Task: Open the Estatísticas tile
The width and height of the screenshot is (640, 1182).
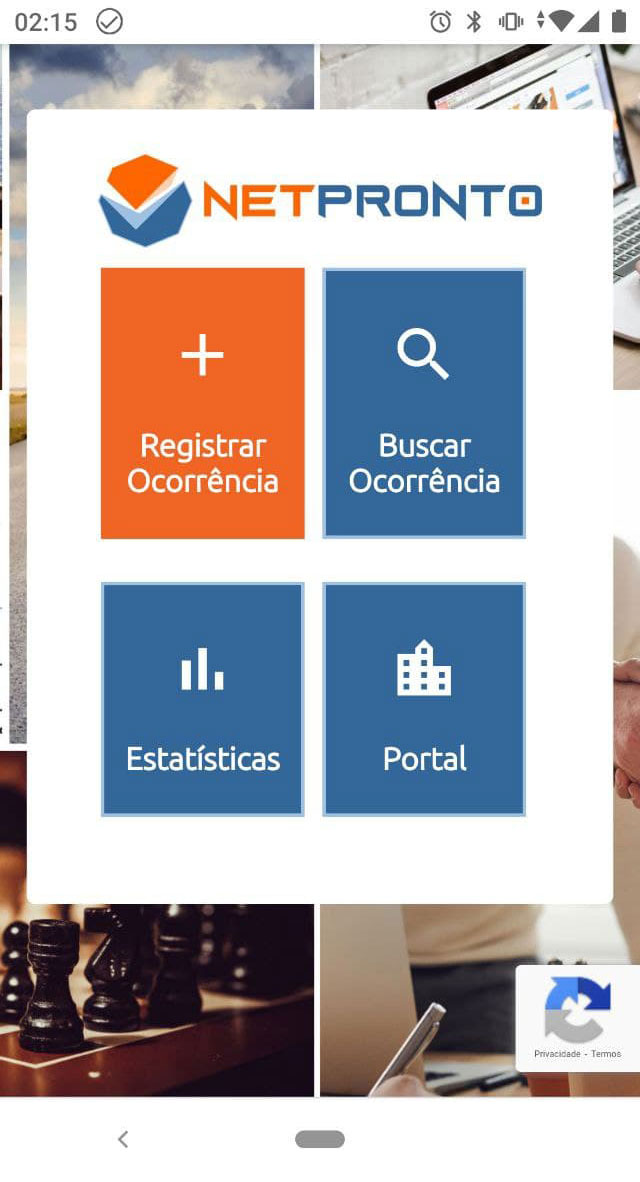Action: click(203, 699)
